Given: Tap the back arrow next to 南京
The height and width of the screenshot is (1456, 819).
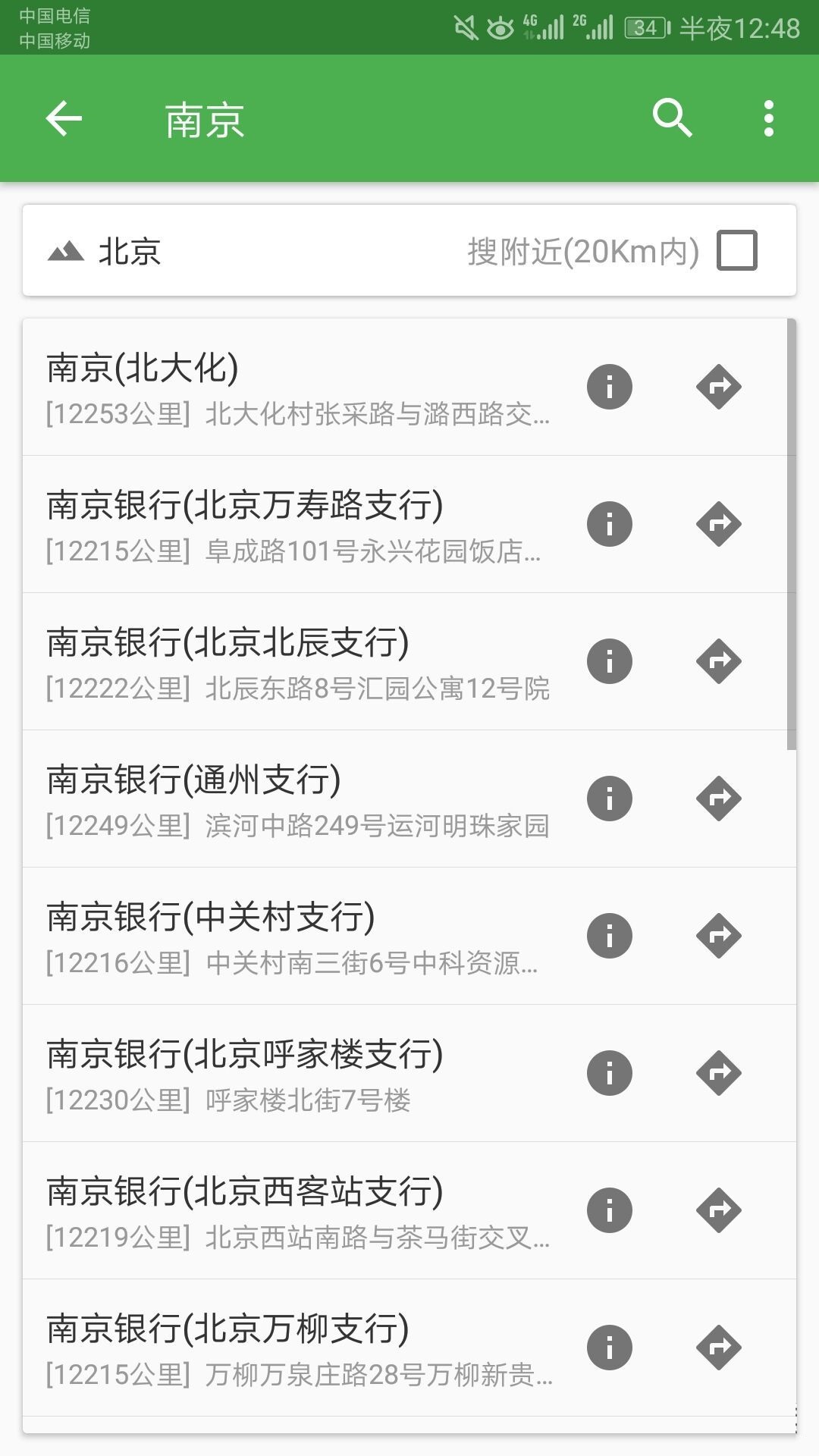Looking at the screenshot, I should click(64, 119).
